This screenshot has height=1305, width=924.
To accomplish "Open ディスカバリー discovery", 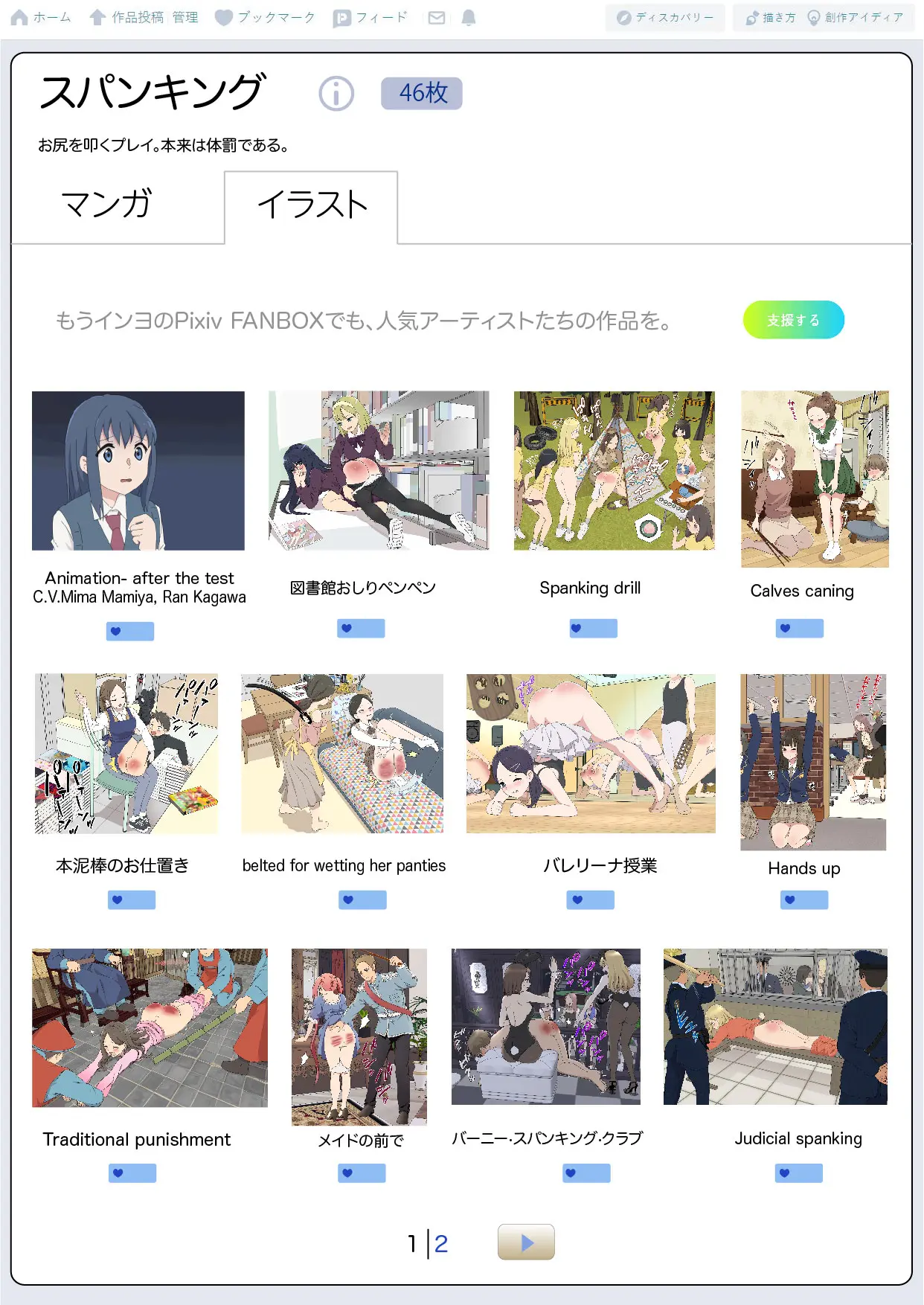I will (x=665, y=17).
